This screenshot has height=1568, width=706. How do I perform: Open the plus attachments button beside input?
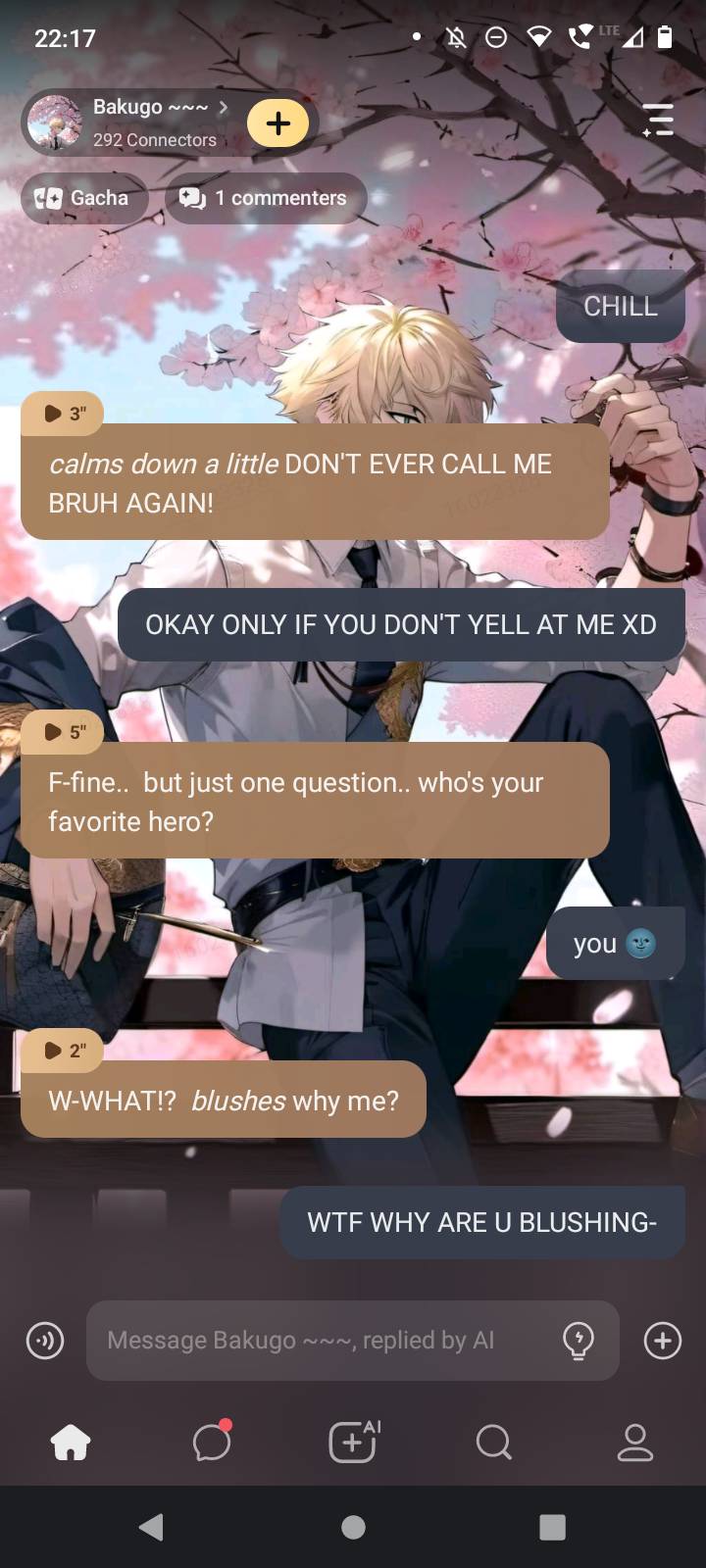point(663,1341)
